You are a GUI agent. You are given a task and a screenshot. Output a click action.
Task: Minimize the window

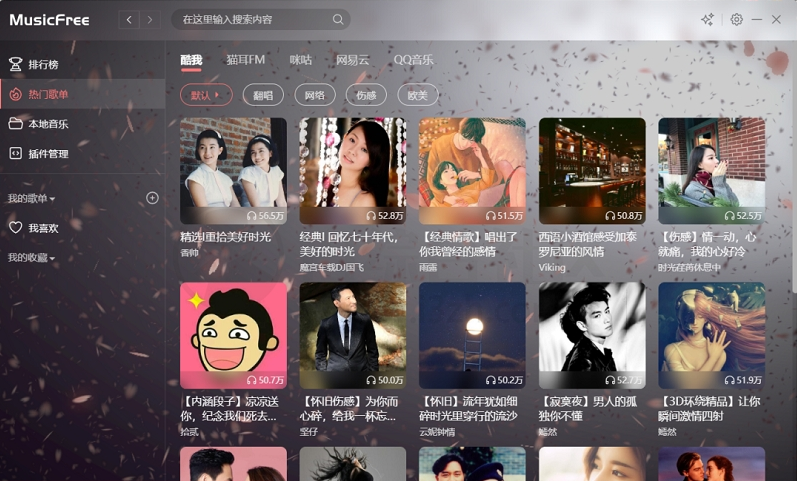757,19
